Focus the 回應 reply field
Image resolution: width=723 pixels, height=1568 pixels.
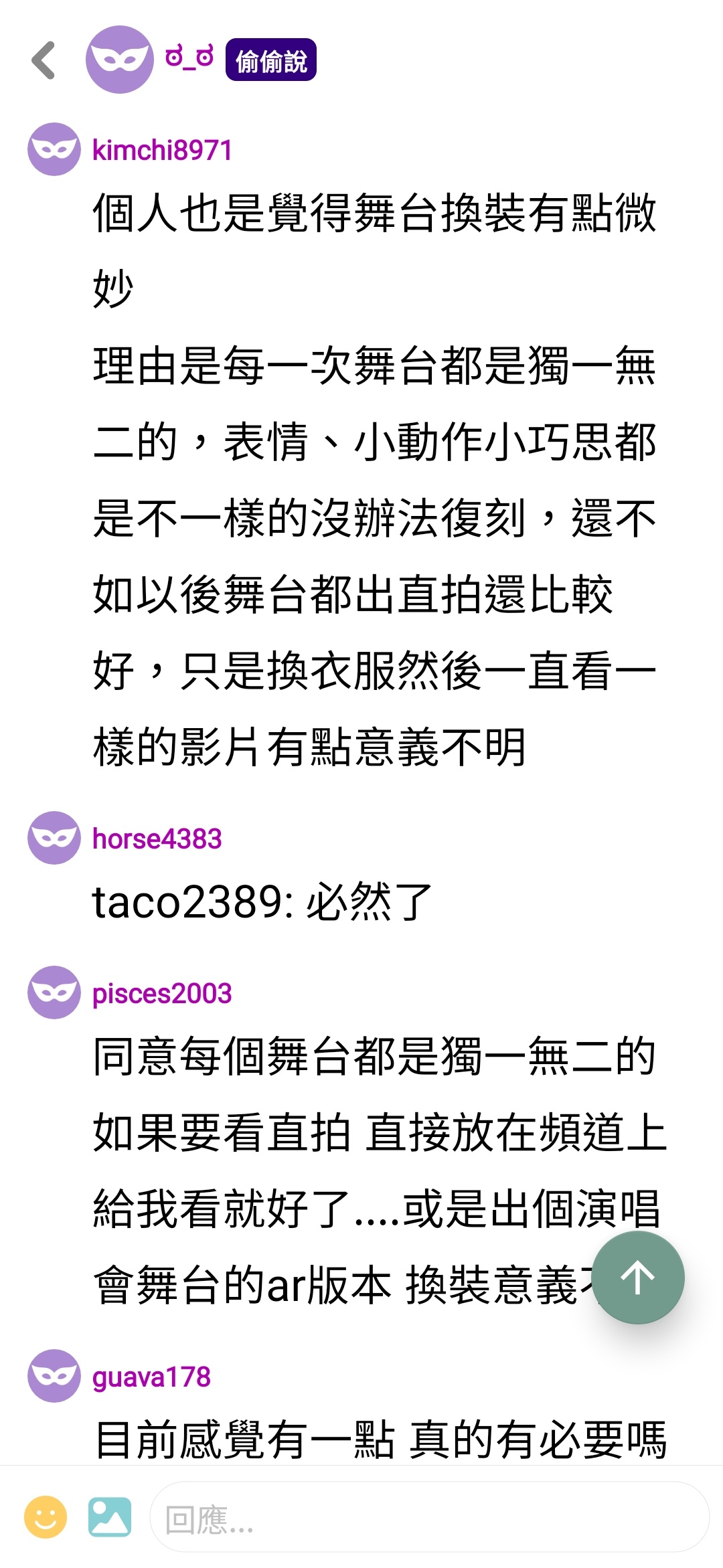click(x=428, y=1517)
